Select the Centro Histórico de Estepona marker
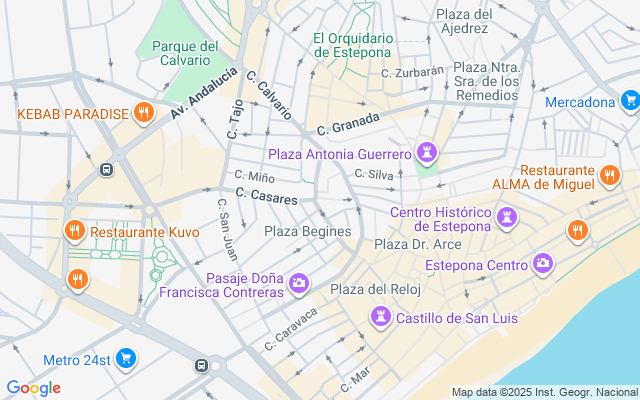 [x=507, y=217]
